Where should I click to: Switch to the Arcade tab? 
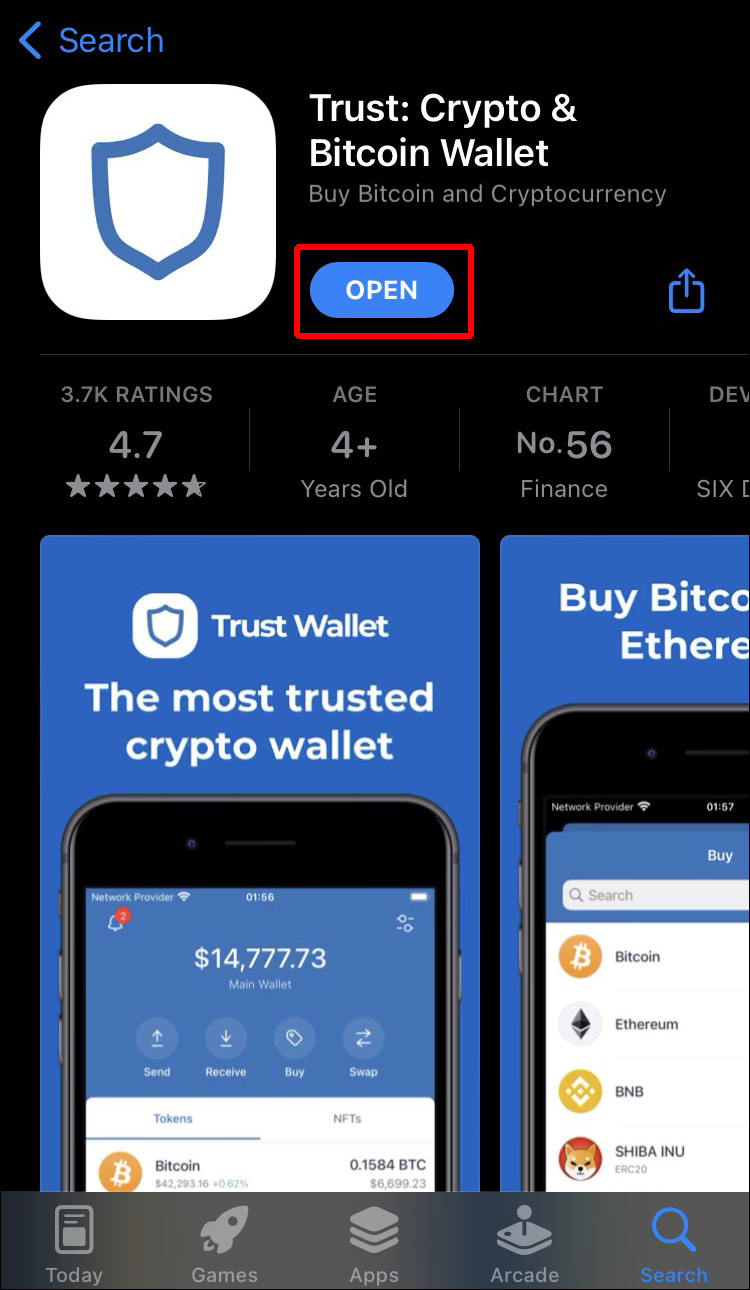pyautogui.click(x=524, y=1243)
